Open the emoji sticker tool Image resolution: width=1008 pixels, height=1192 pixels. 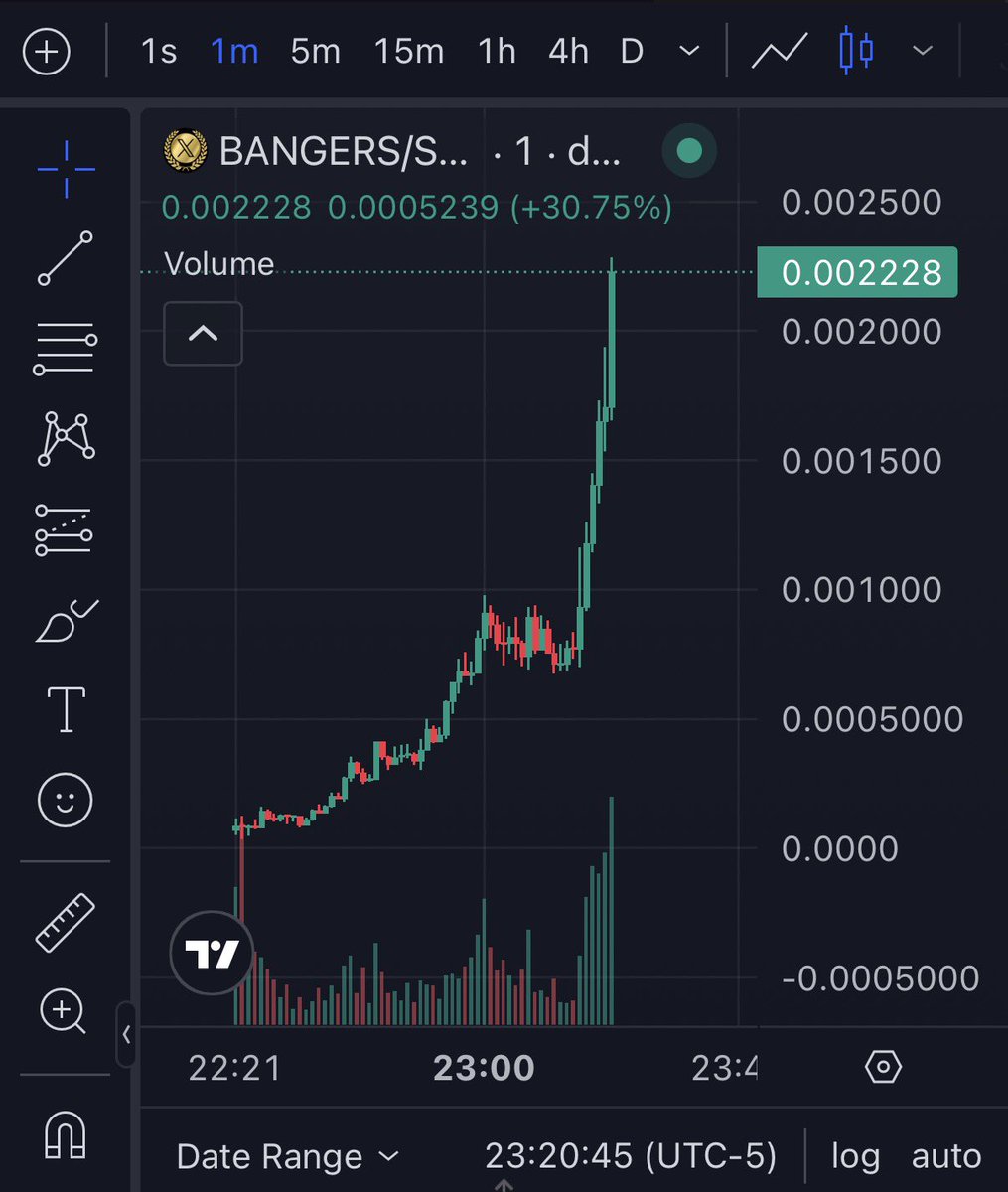[x=66, y=800]
